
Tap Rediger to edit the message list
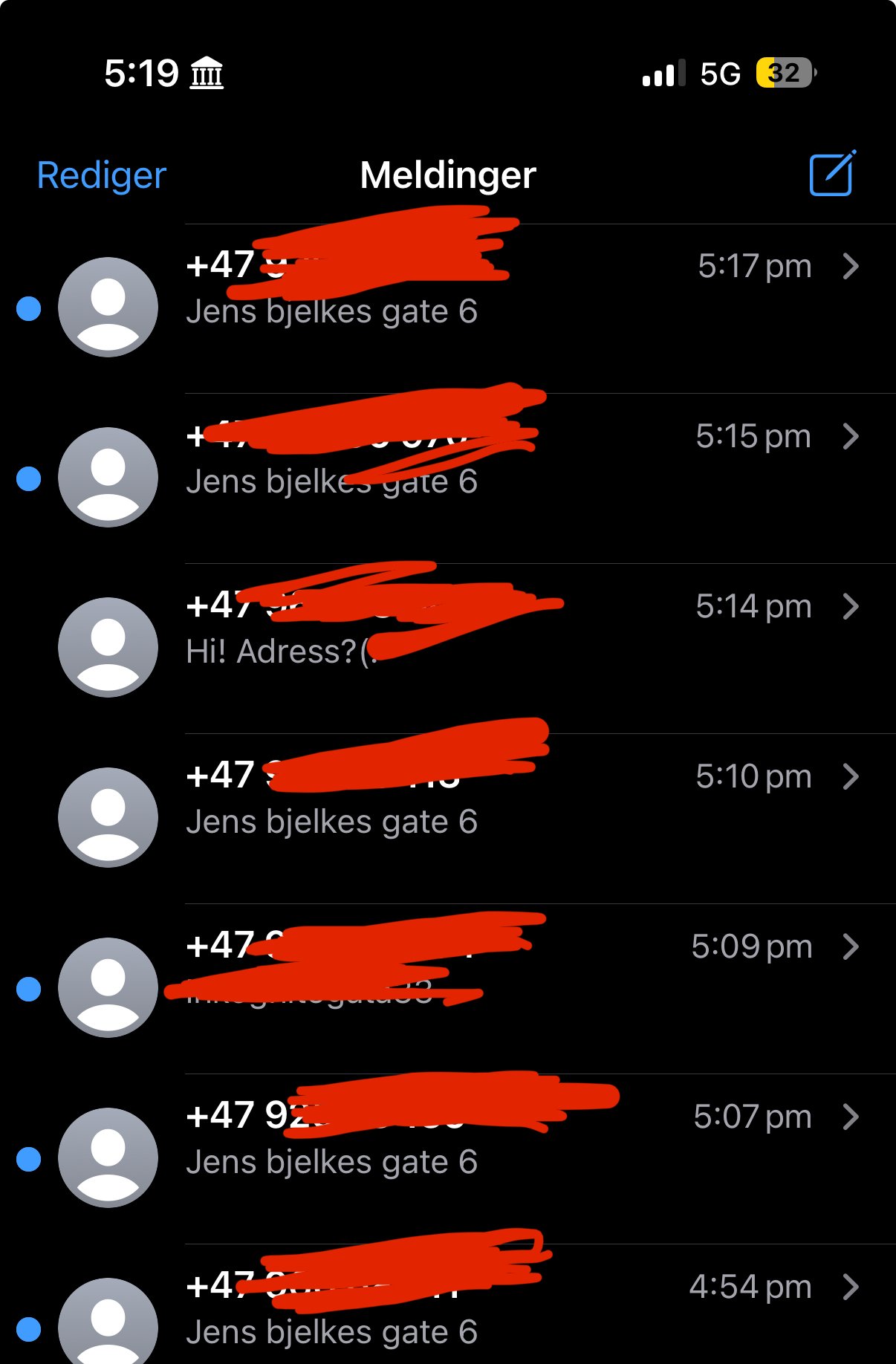click(x=102, y=176)
